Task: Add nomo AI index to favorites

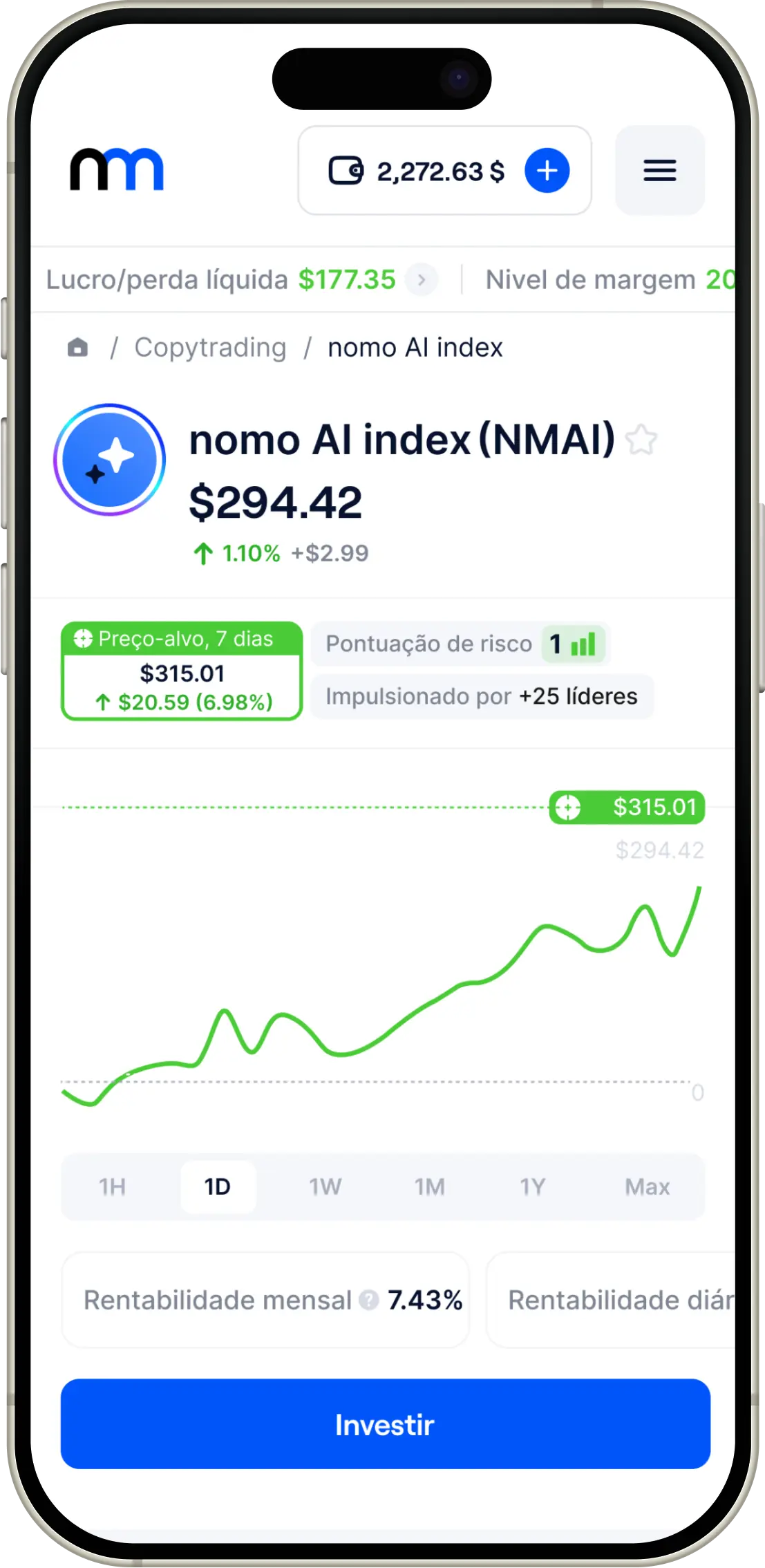Action: pos(641,440)
